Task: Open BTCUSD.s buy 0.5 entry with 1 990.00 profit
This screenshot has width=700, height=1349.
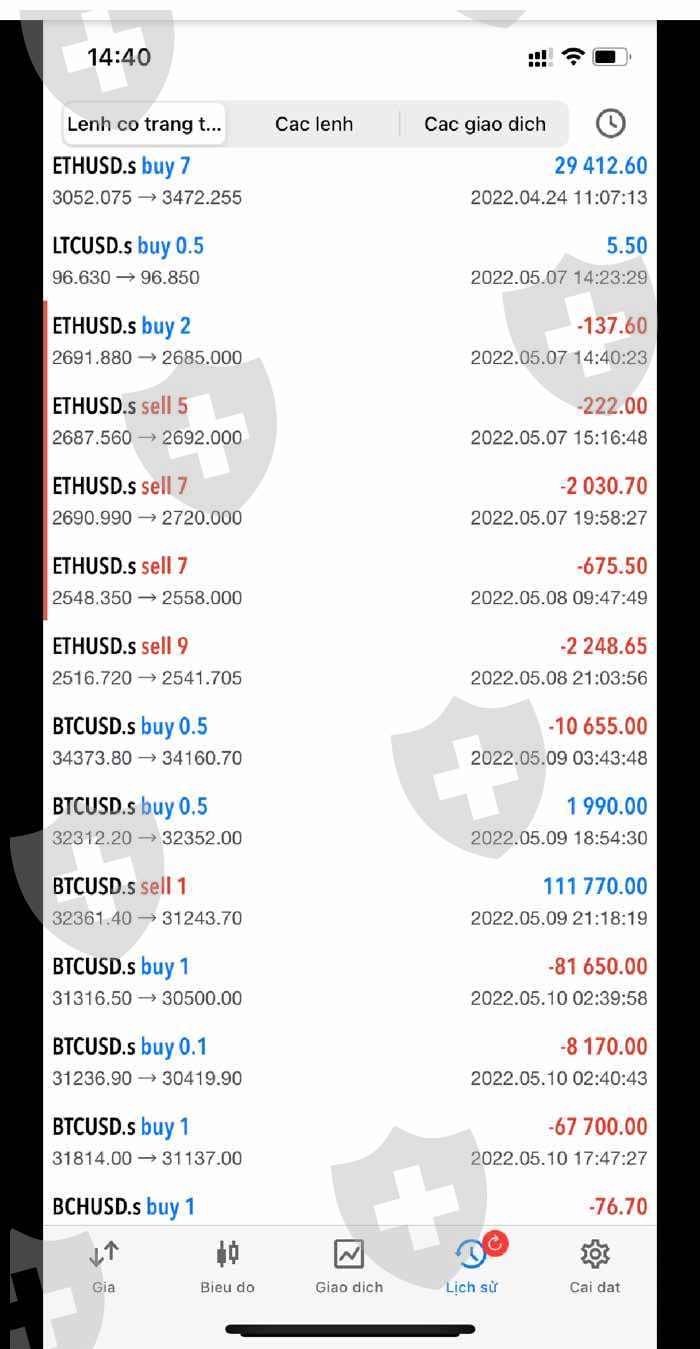Action: (x=350, y=821)
